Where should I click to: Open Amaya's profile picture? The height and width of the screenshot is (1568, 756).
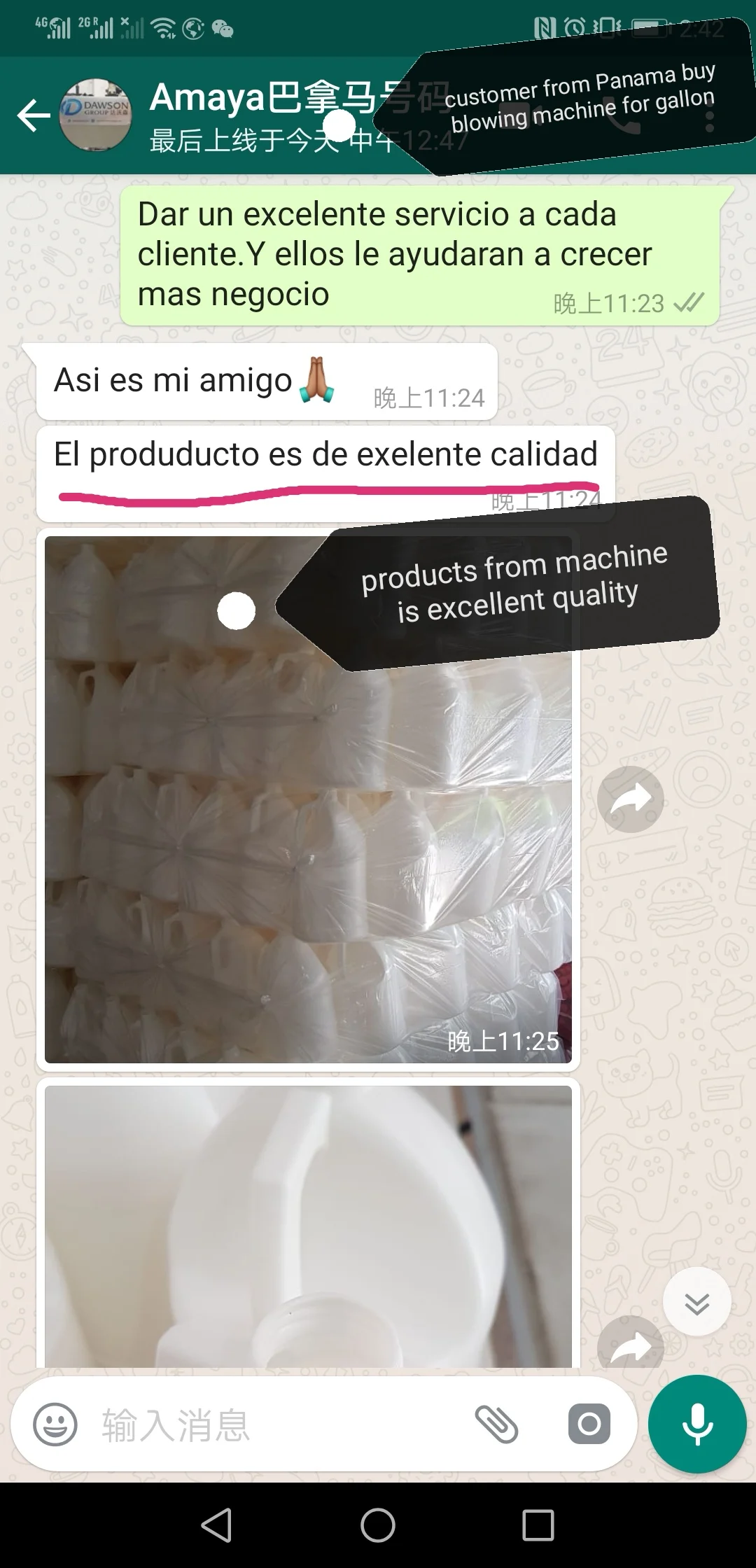(95, 114)
